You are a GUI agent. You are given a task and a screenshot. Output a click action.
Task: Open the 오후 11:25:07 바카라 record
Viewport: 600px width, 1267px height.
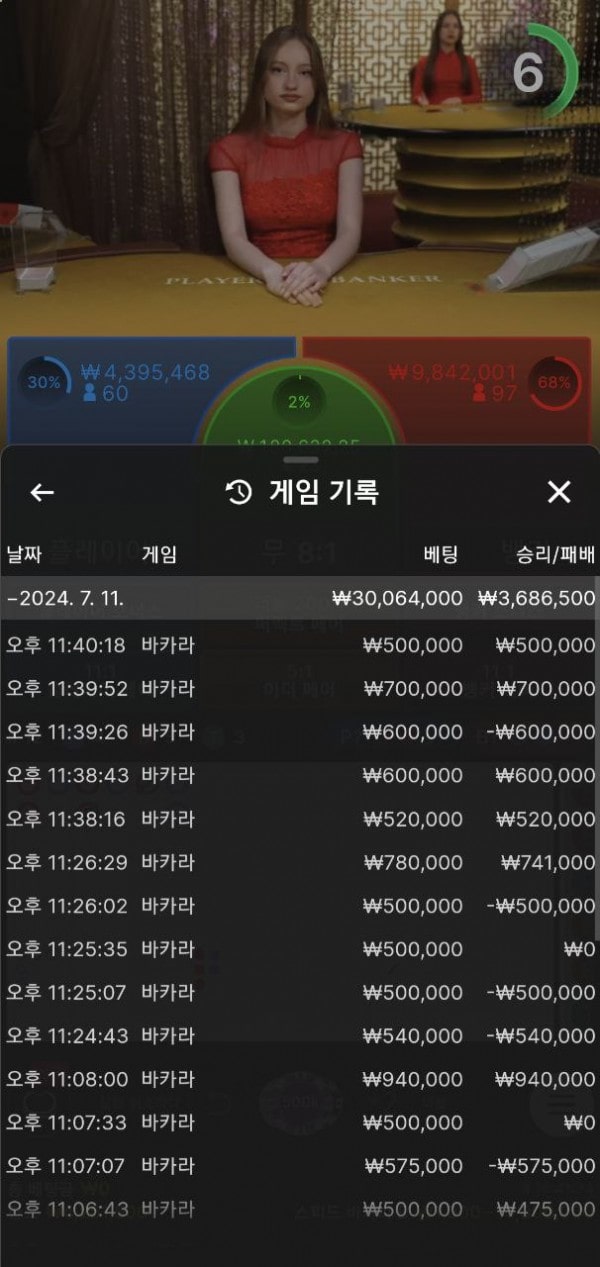298,992
